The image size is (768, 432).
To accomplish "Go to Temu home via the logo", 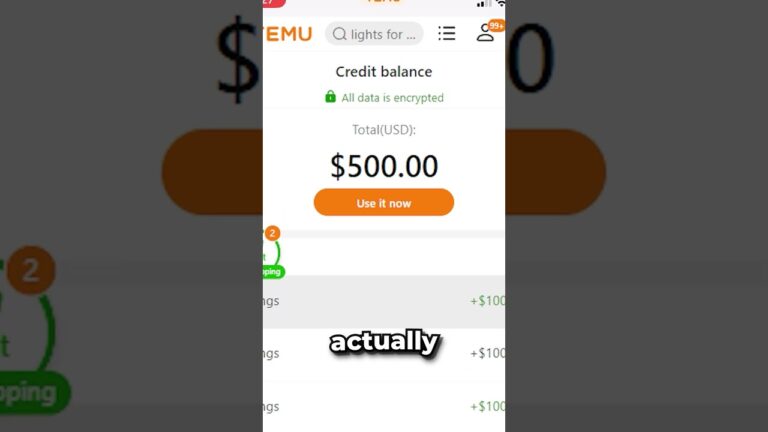I will (289, 34).
